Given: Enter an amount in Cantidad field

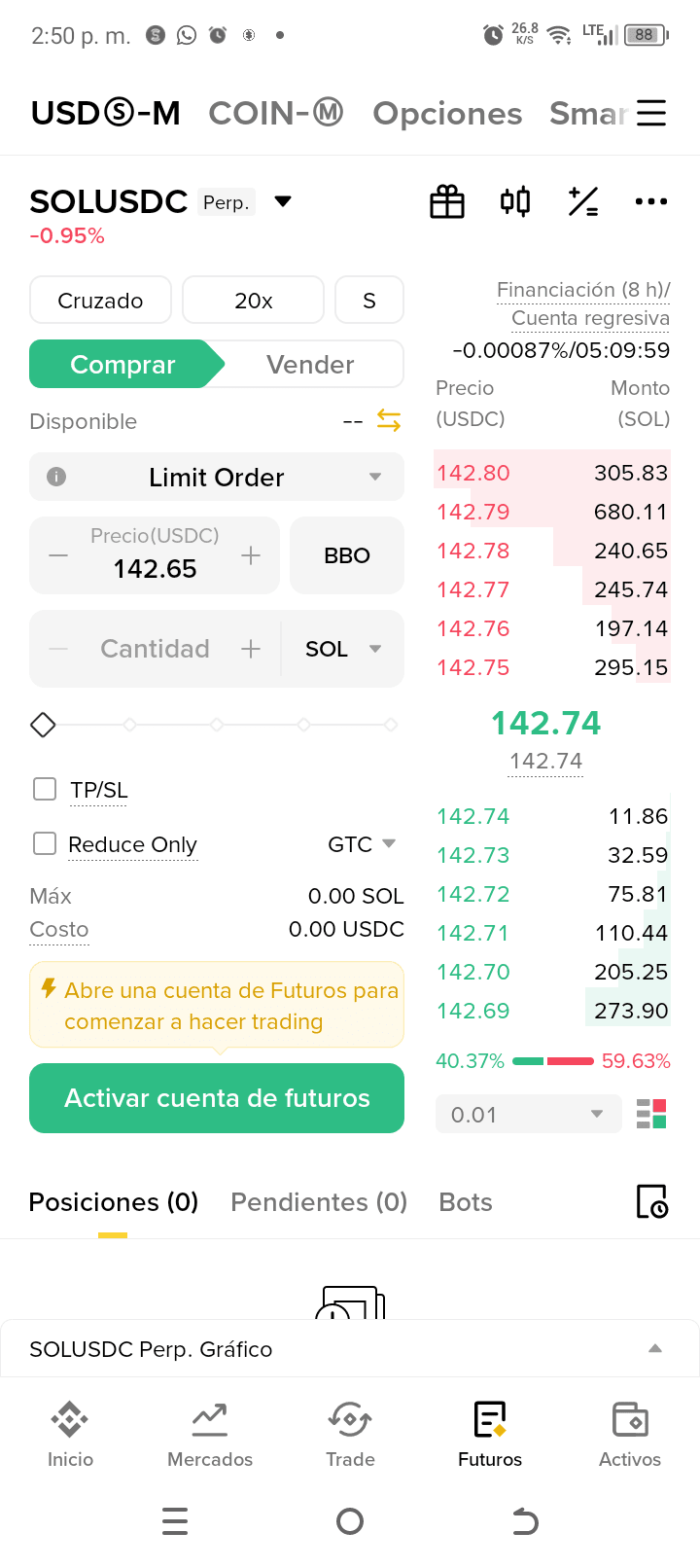Looking at the screenshot, I should (156, 649).
